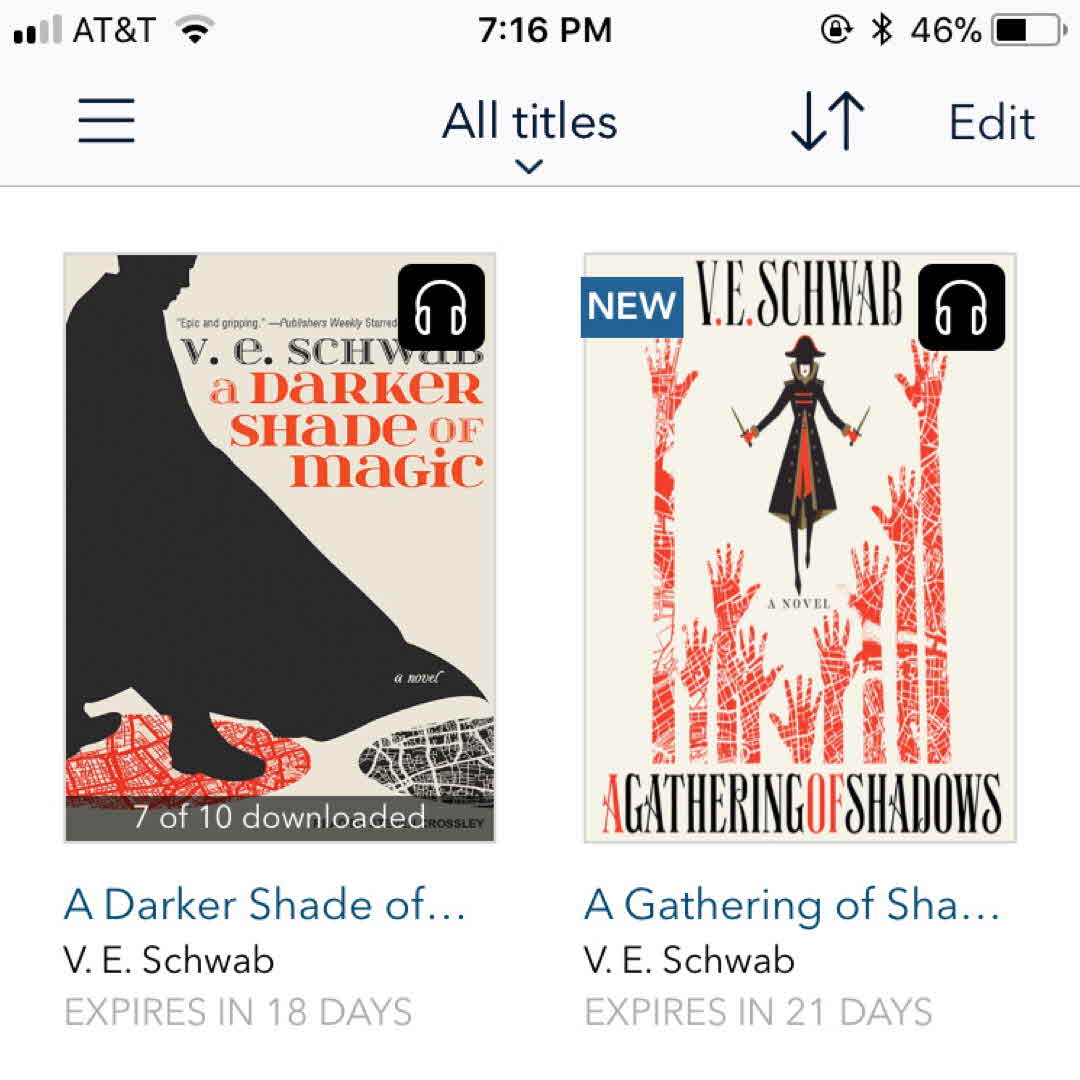Screen dimensions: 1080x1080
Task: Open the sort order options
Action: point(827,122)
